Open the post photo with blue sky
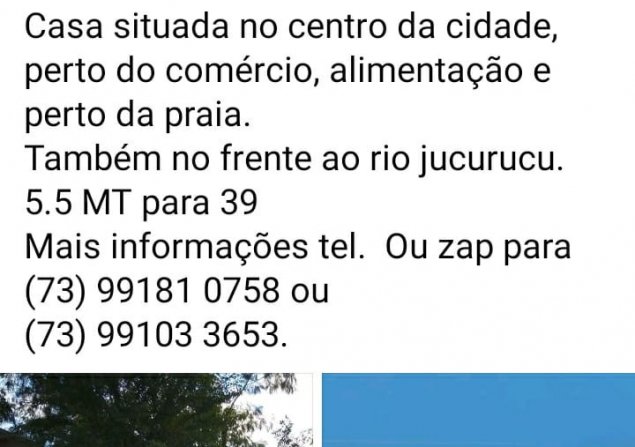Viewport: 635px width, 447px height. tap(478, 411)
